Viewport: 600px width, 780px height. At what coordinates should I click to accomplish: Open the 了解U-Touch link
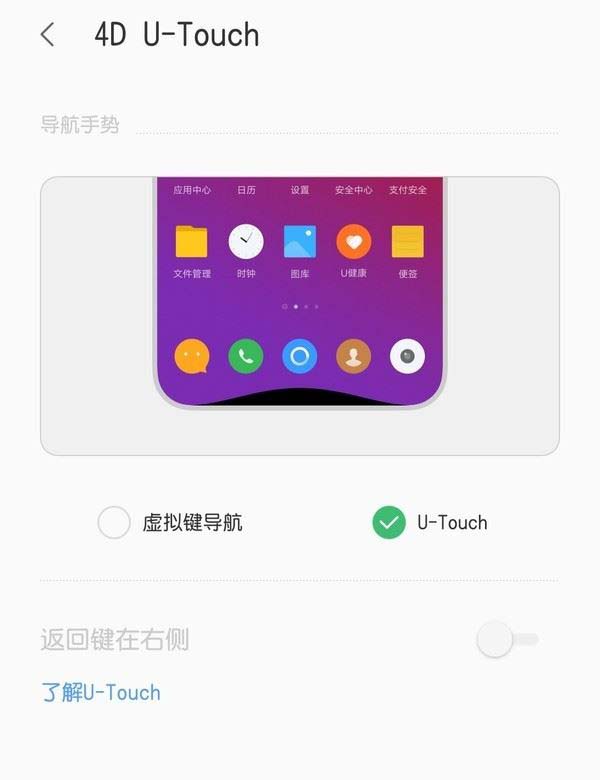coord(100,692)
